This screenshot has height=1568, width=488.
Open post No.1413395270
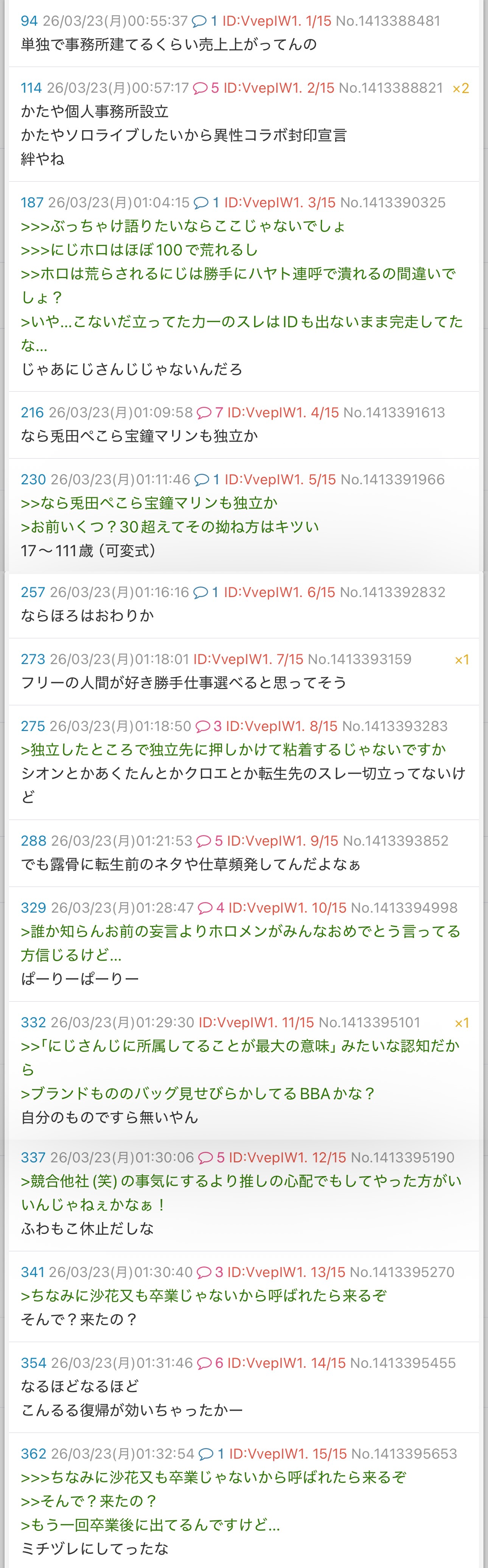click(402, 1272)
